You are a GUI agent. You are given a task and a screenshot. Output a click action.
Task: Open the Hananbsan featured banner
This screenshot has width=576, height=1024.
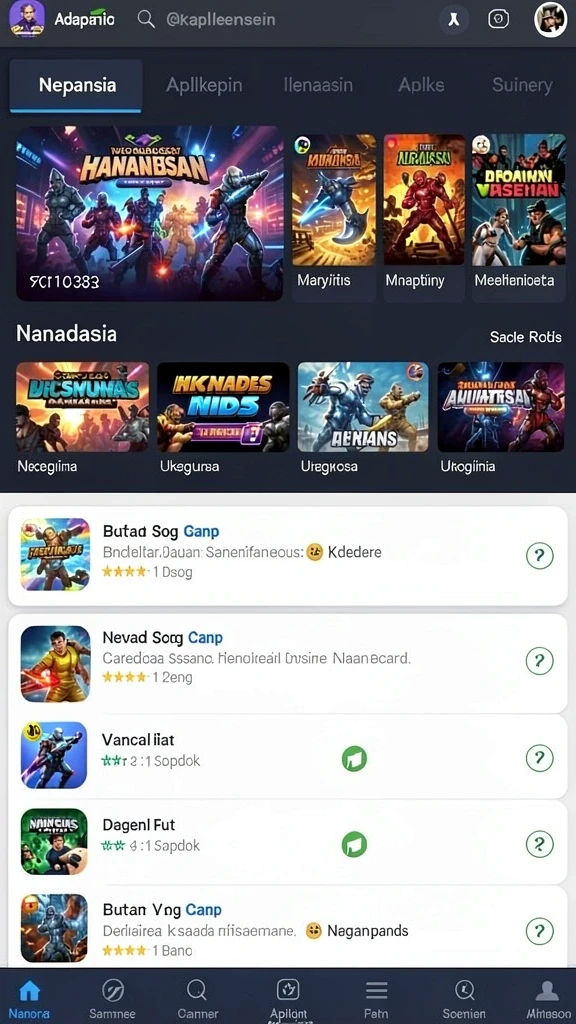tap(150, 213)
